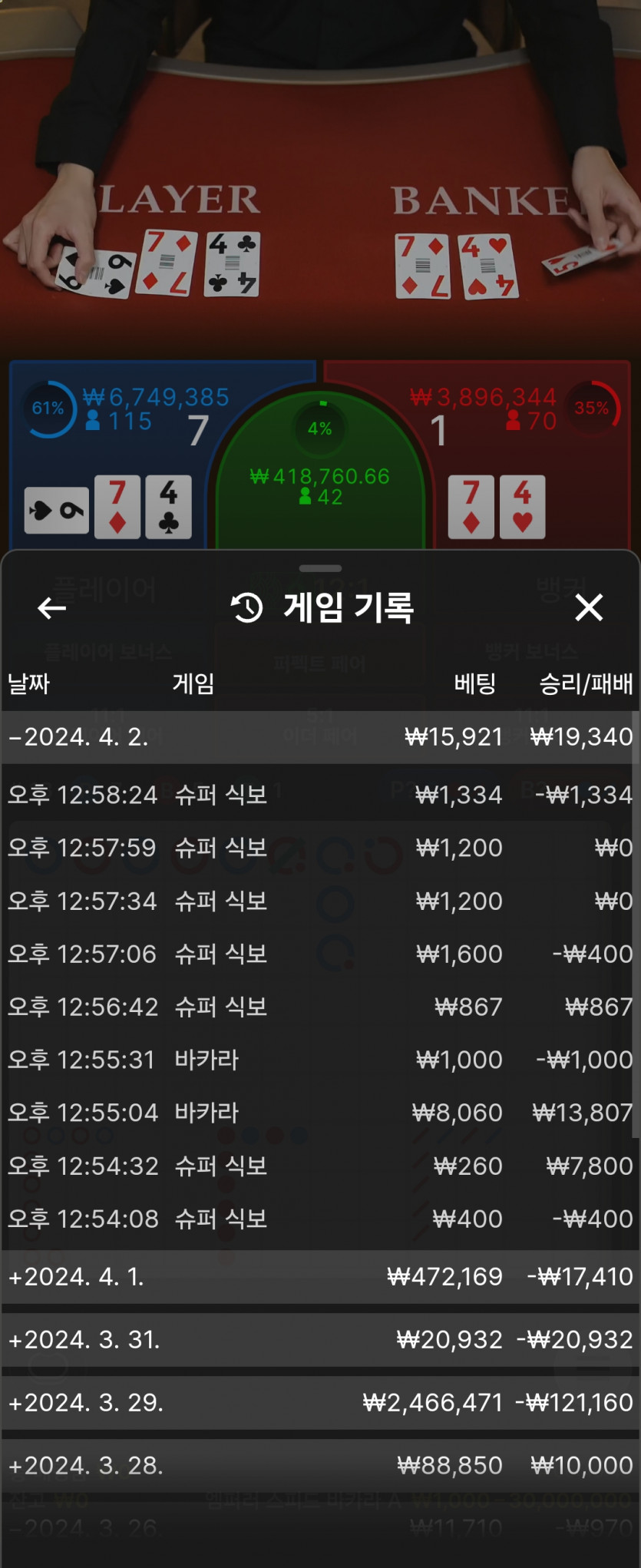The height and width of the screenshot is (1568, 641).
Task: Go back from the game history panel
Action: (51, 608)
